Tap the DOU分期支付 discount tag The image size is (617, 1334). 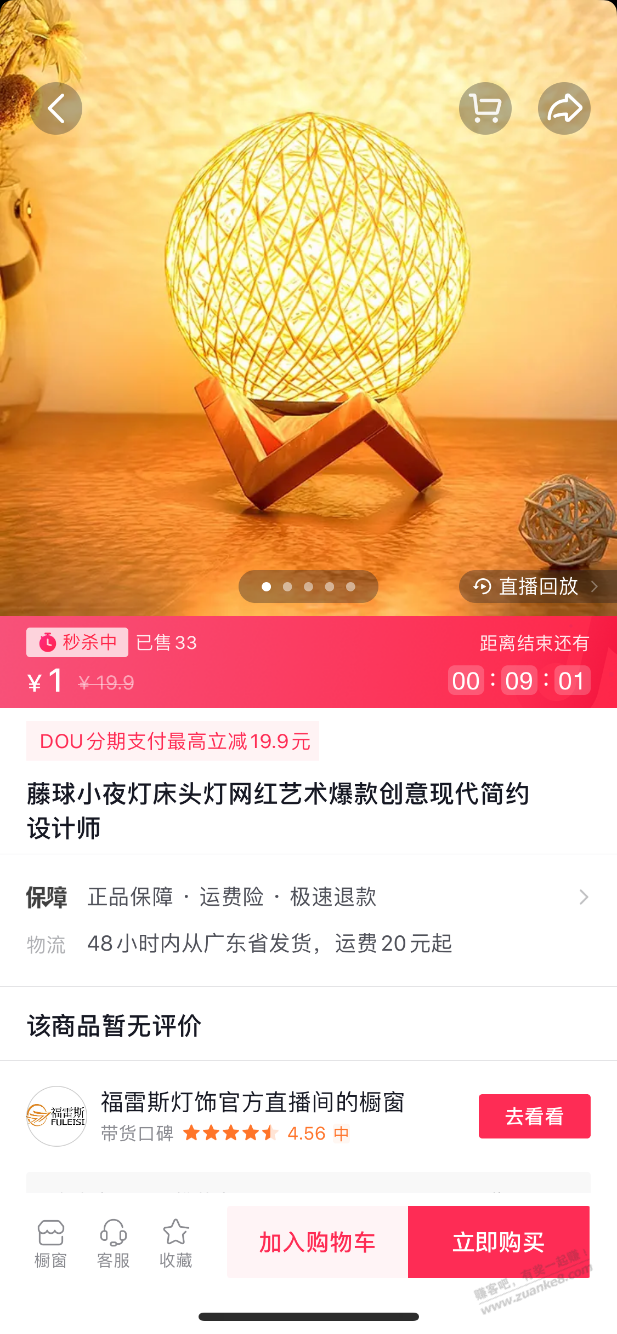[x=173, y=741]
